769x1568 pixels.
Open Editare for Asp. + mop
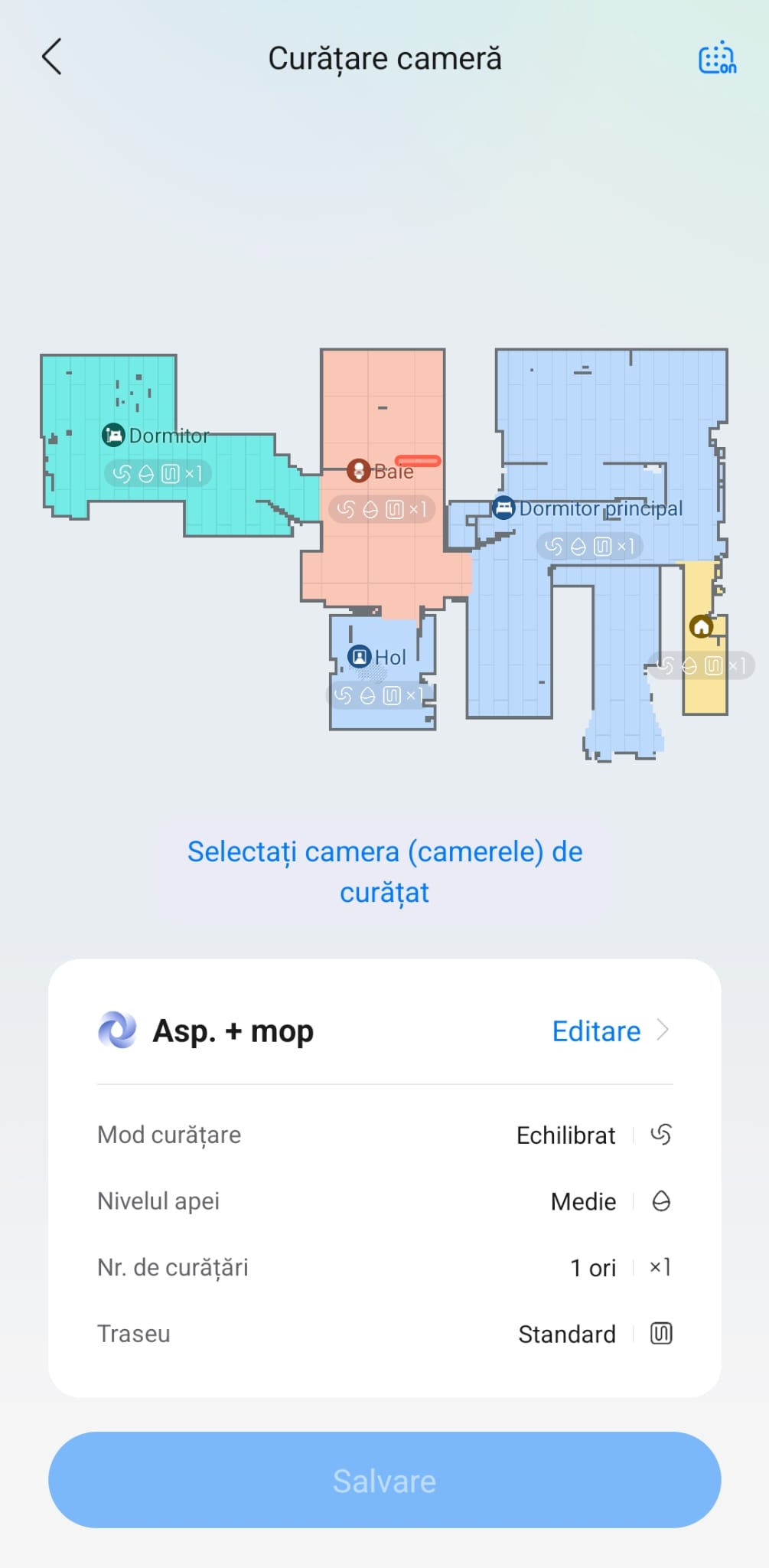610,1031
